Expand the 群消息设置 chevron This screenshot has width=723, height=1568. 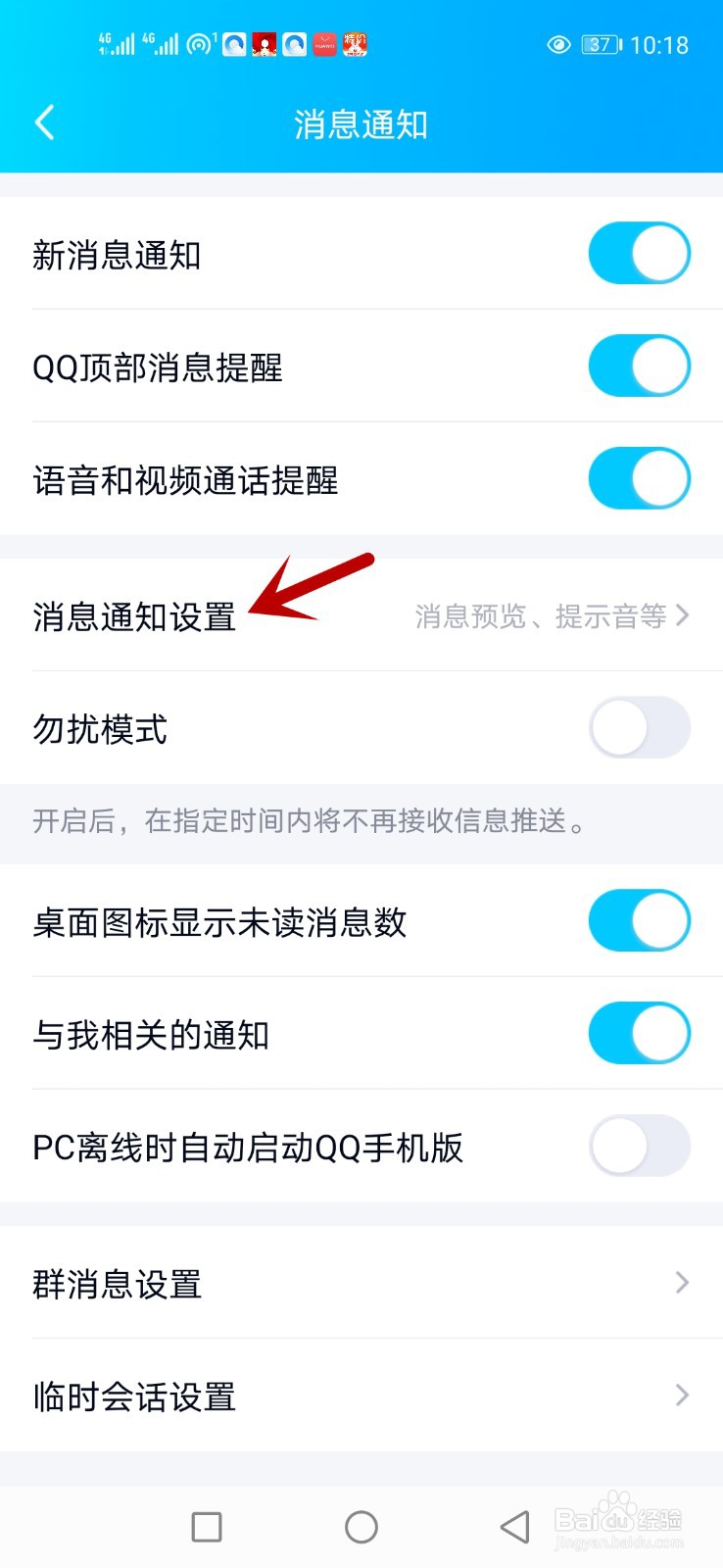[683, 1282]
